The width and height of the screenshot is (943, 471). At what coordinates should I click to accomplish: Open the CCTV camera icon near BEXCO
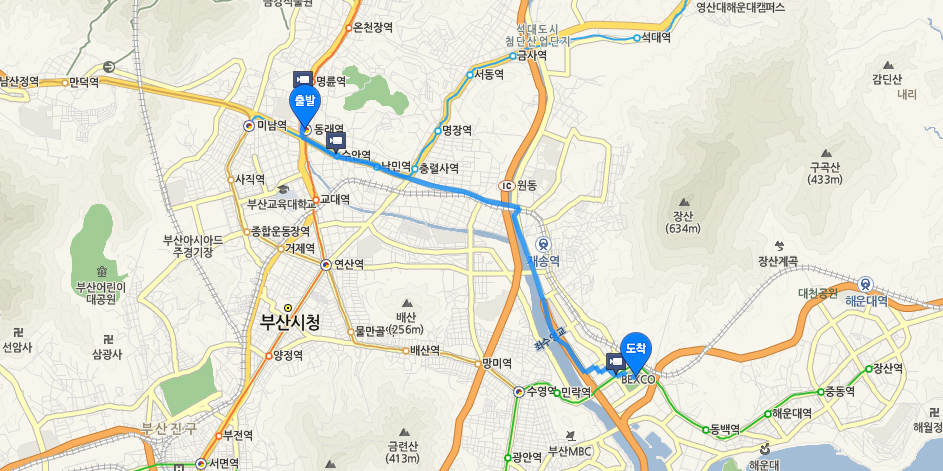pyautogui.click(x=615, y=360)
